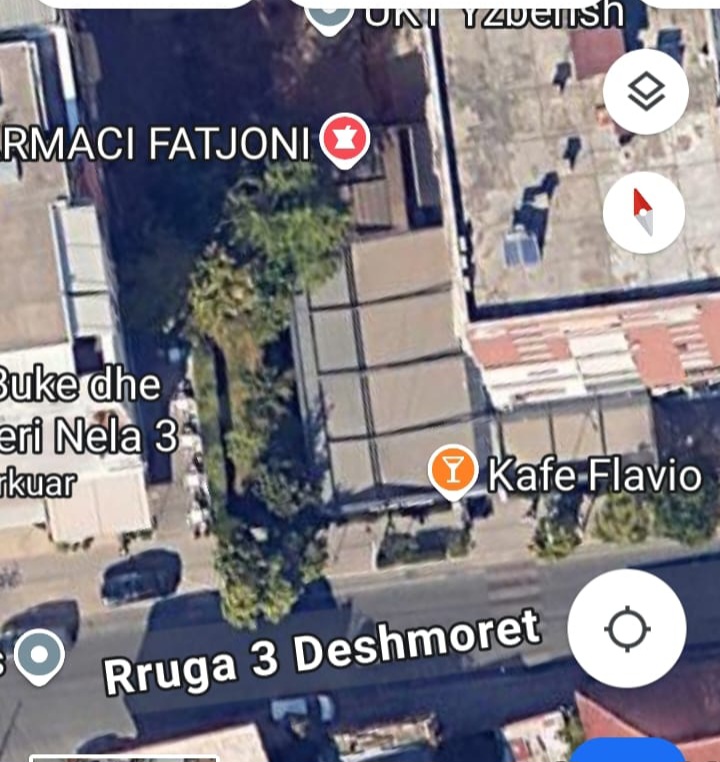The height and width of the screenshot is (762, 720).
Task: Open the Kafe Flavio place marker
Action: tap(453, 471)
